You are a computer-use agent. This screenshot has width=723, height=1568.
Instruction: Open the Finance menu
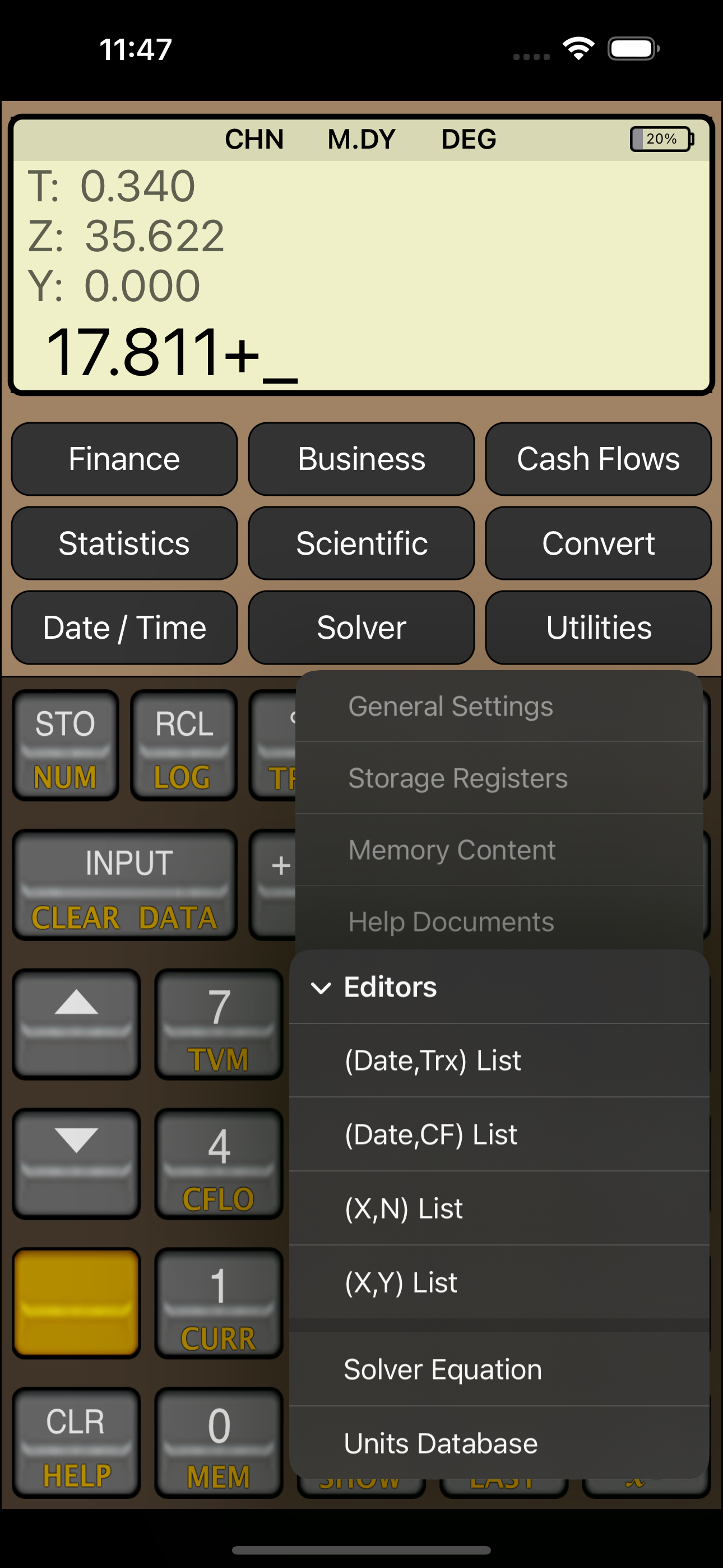(124, 459)
